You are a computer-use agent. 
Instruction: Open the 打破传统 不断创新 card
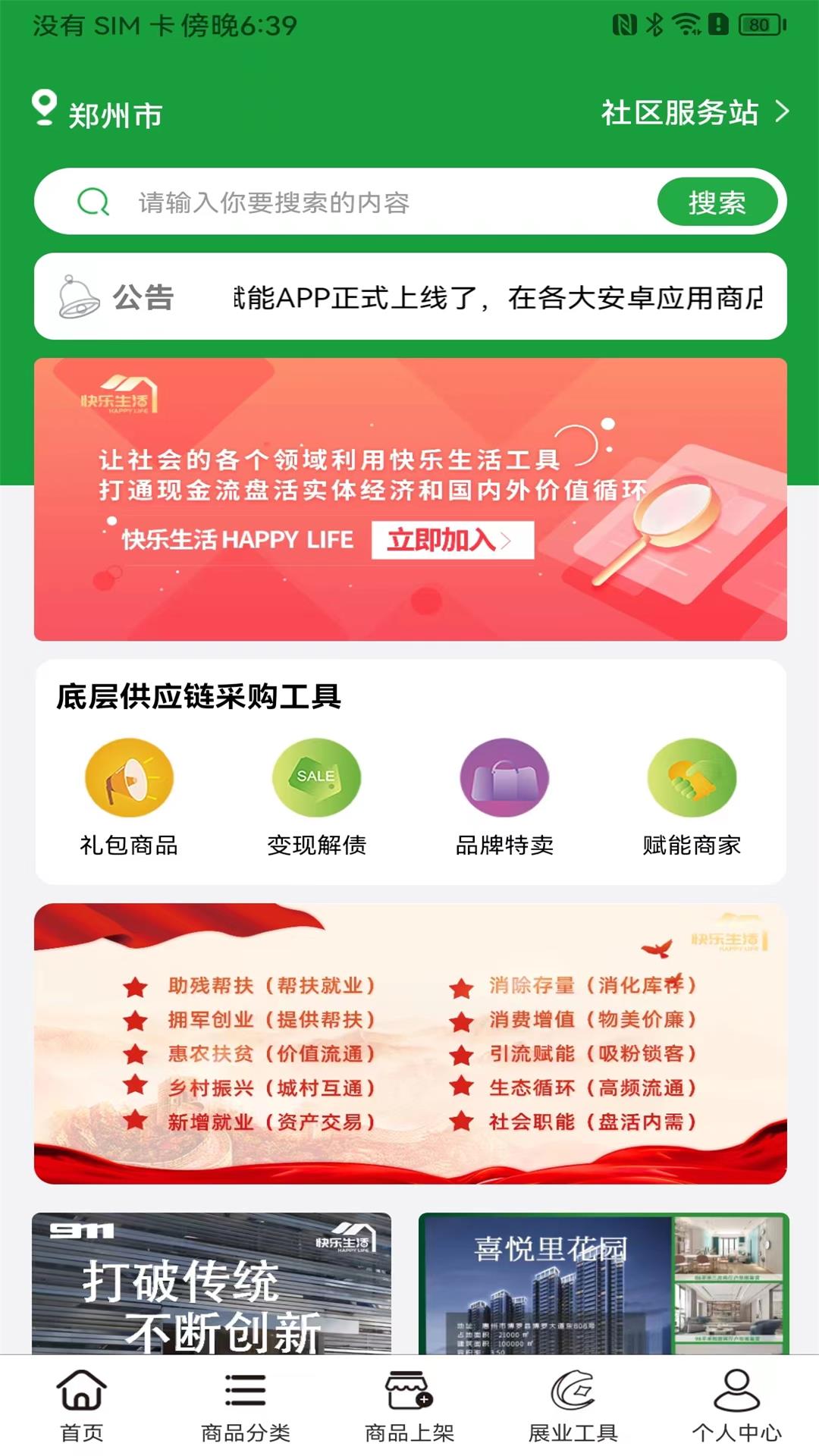click(212, 1284)
